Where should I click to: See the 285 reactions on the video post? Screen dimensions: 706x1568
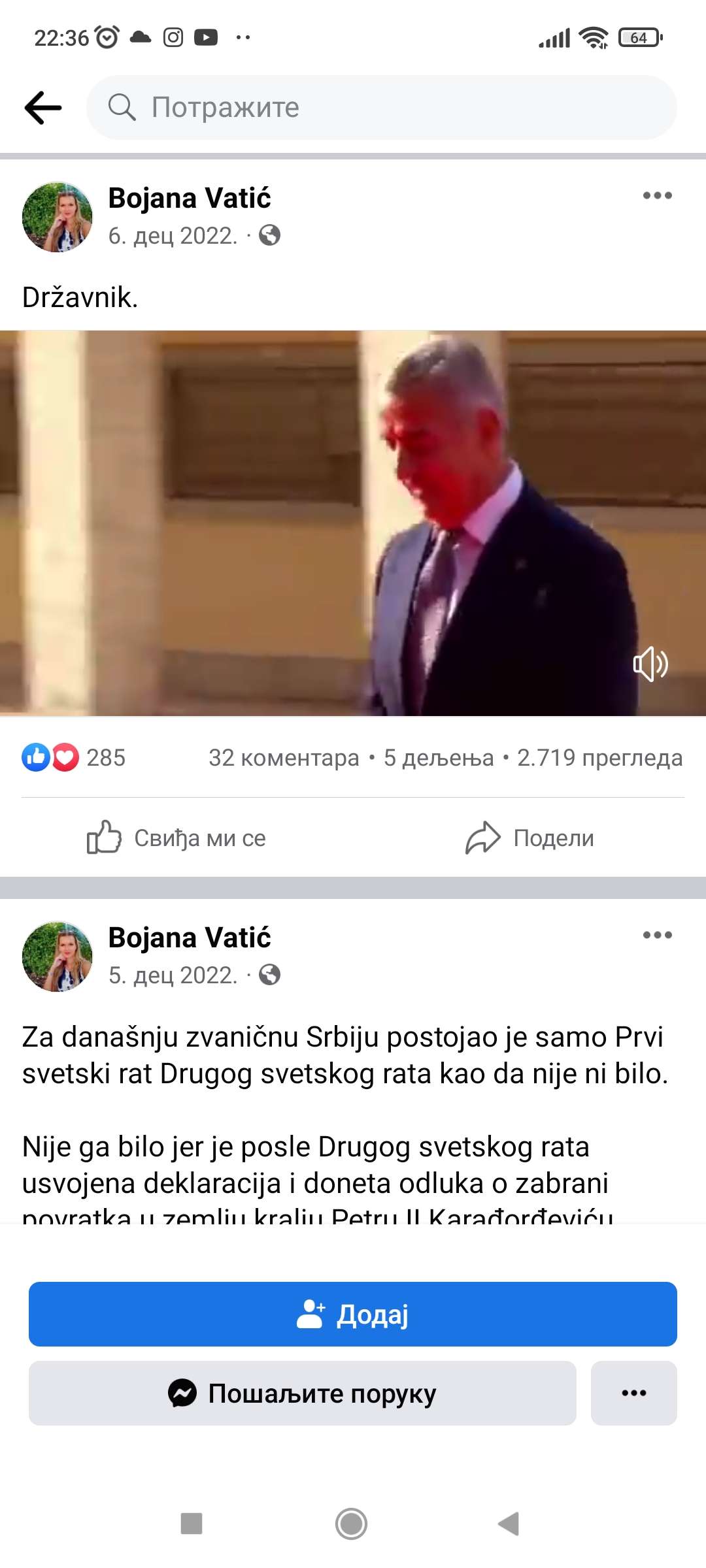coord(73,758)
